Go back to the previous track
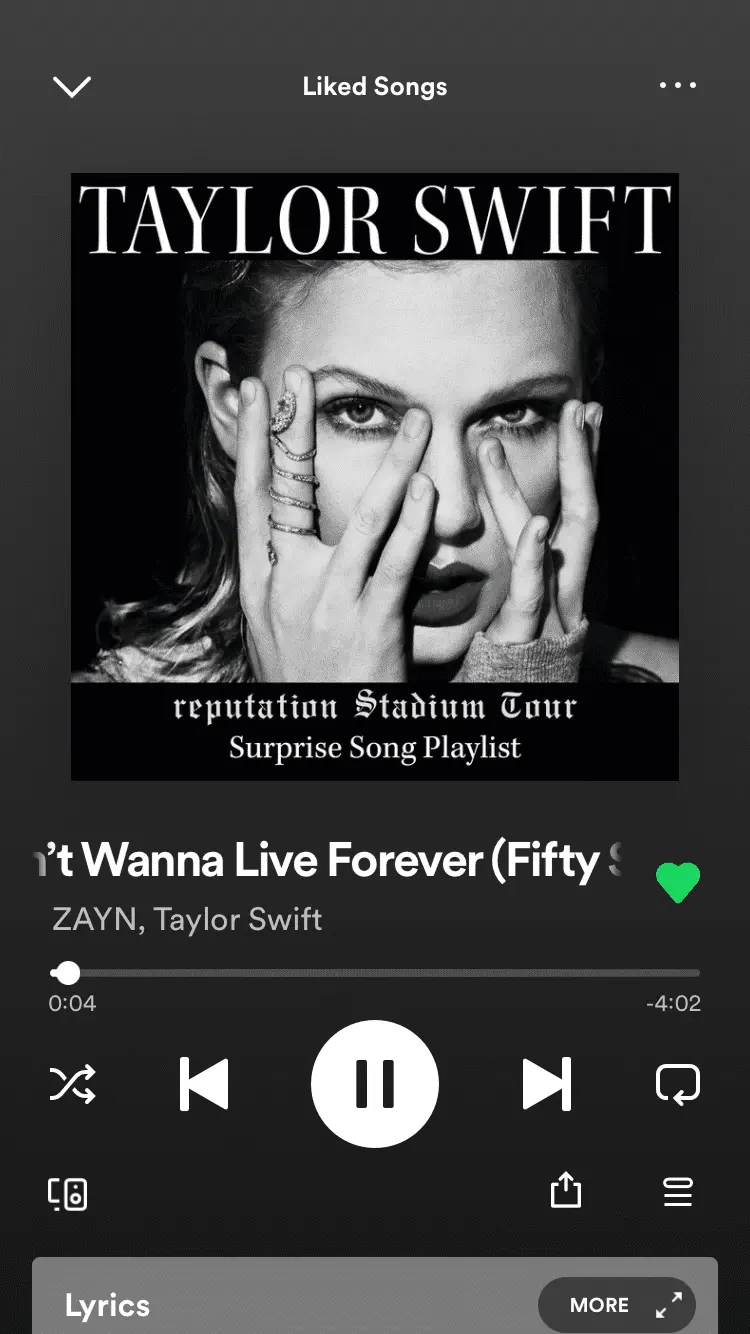Viewport: 750px width, 1334px height. pos(205,1084)
